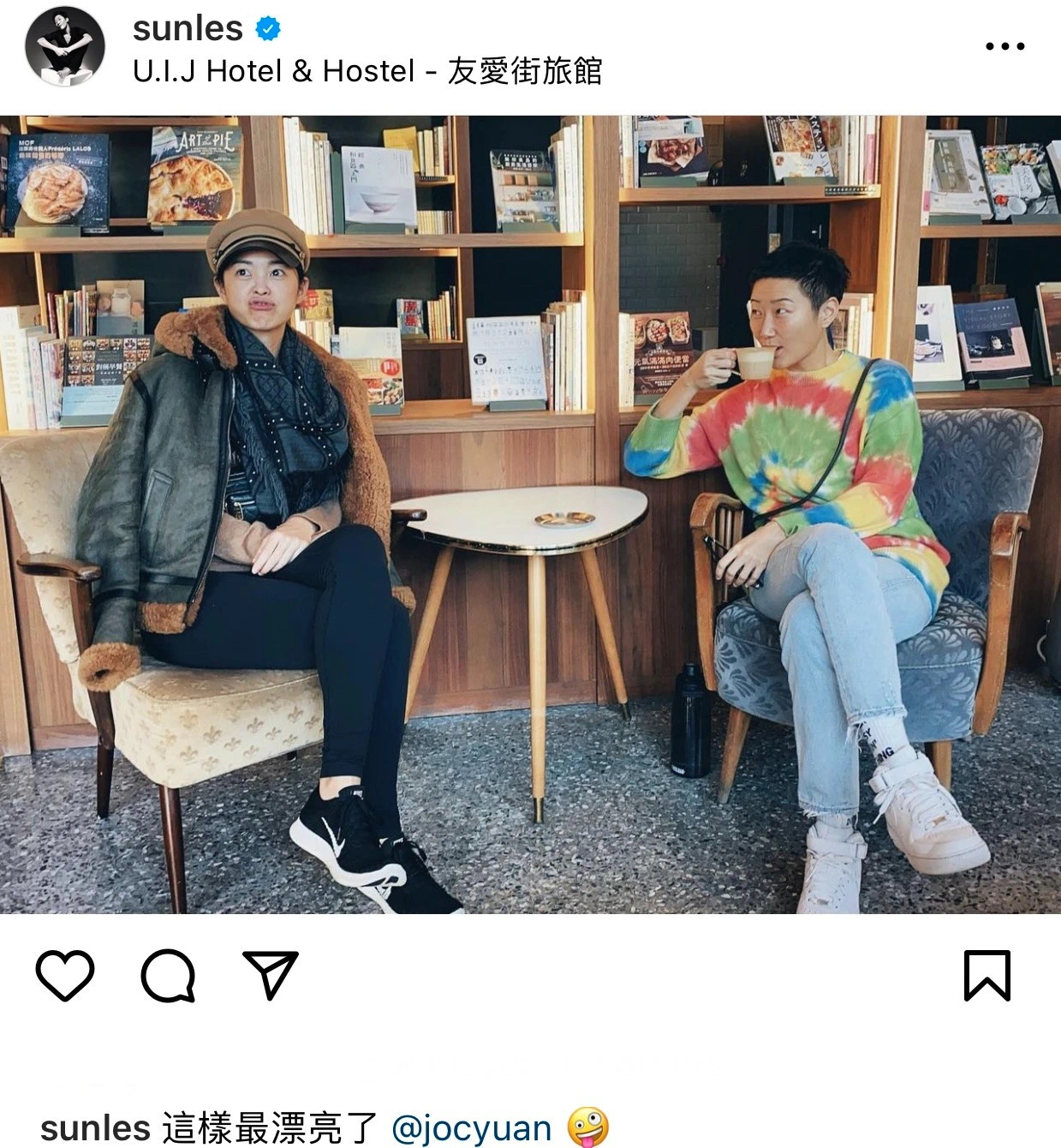Open the post overflow menu

point(1004,46)
